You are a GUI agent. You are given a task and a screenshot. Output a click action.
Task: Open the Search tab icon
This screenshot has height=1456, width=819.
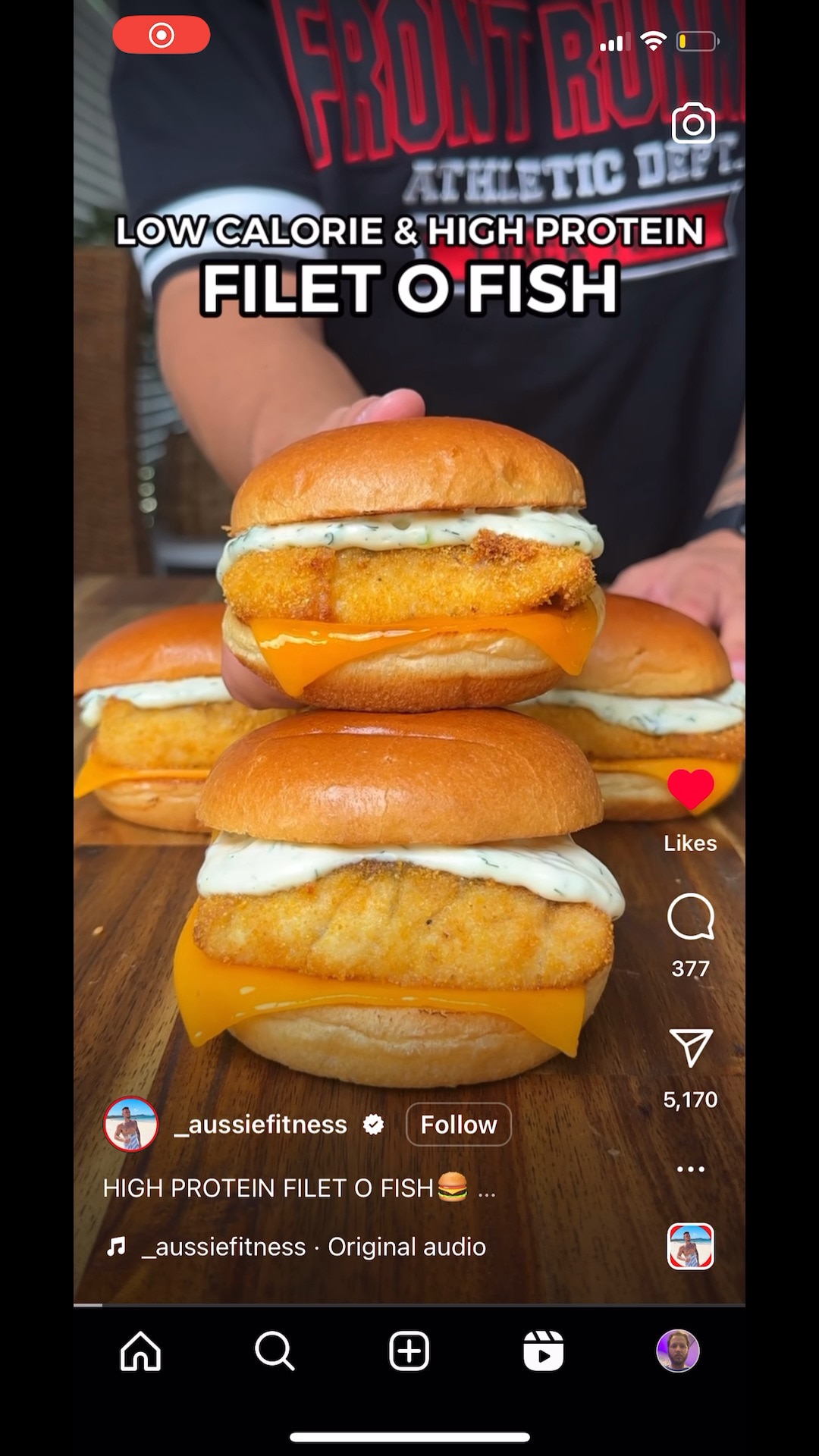[274, 1350]
